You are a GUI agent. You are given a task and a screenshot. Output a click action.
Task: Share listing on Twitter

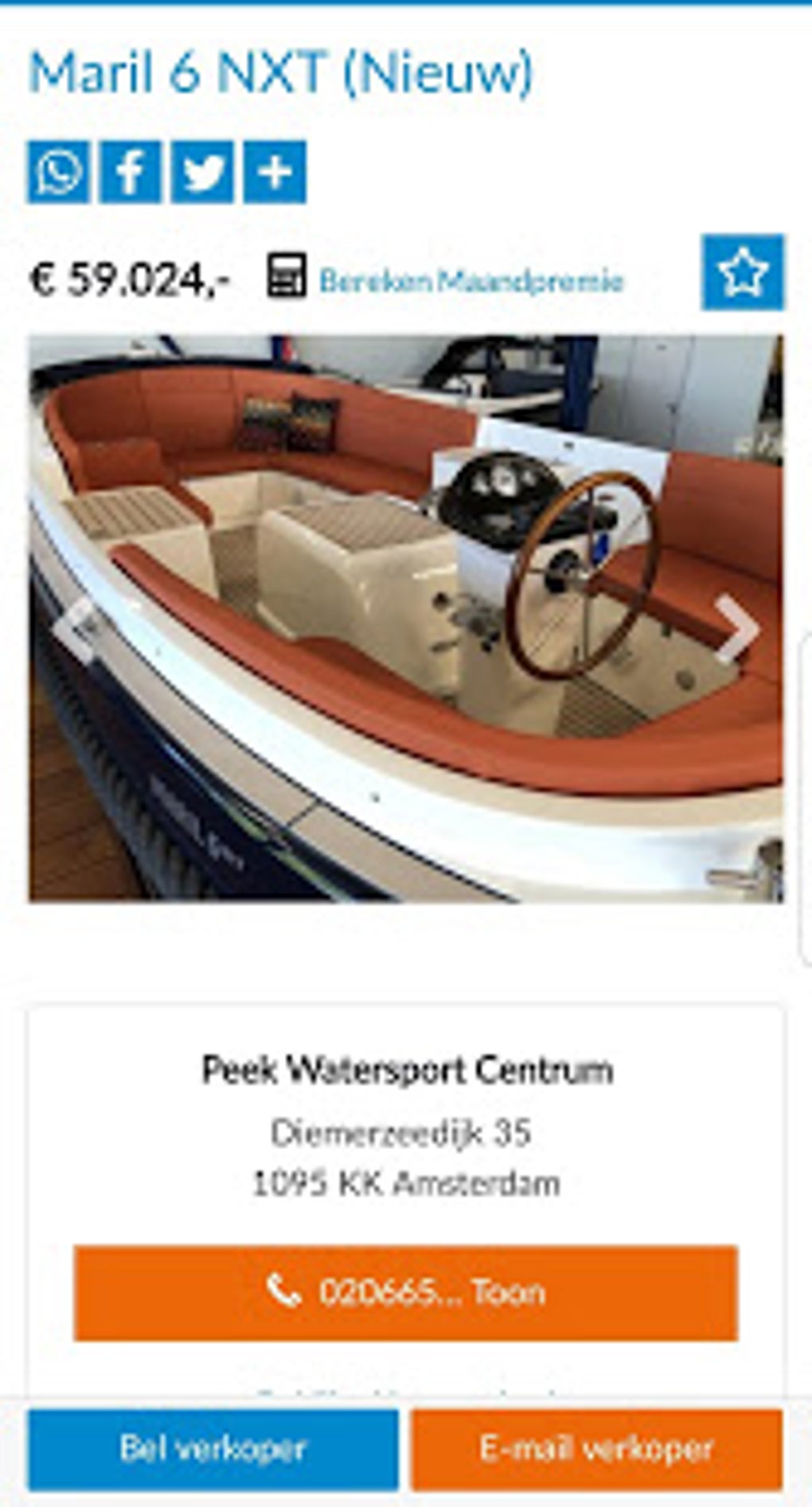[202, 172]
